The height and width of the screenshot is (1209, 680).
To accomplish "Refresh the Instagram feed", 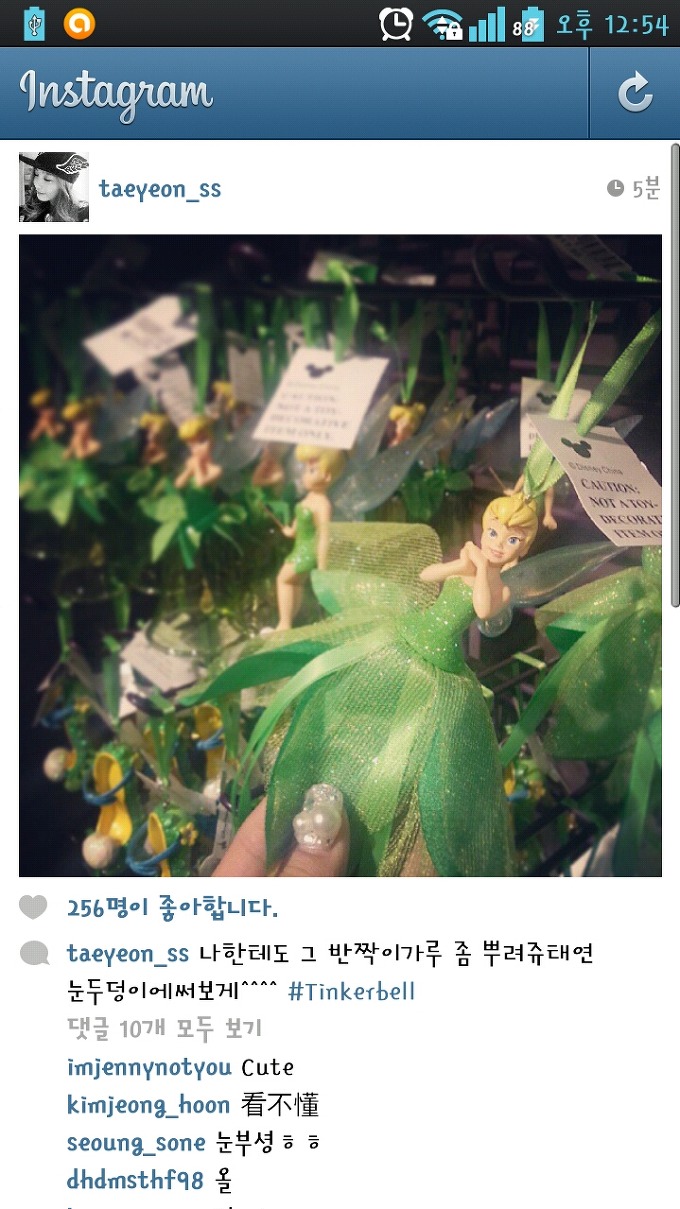I will 634,93.
